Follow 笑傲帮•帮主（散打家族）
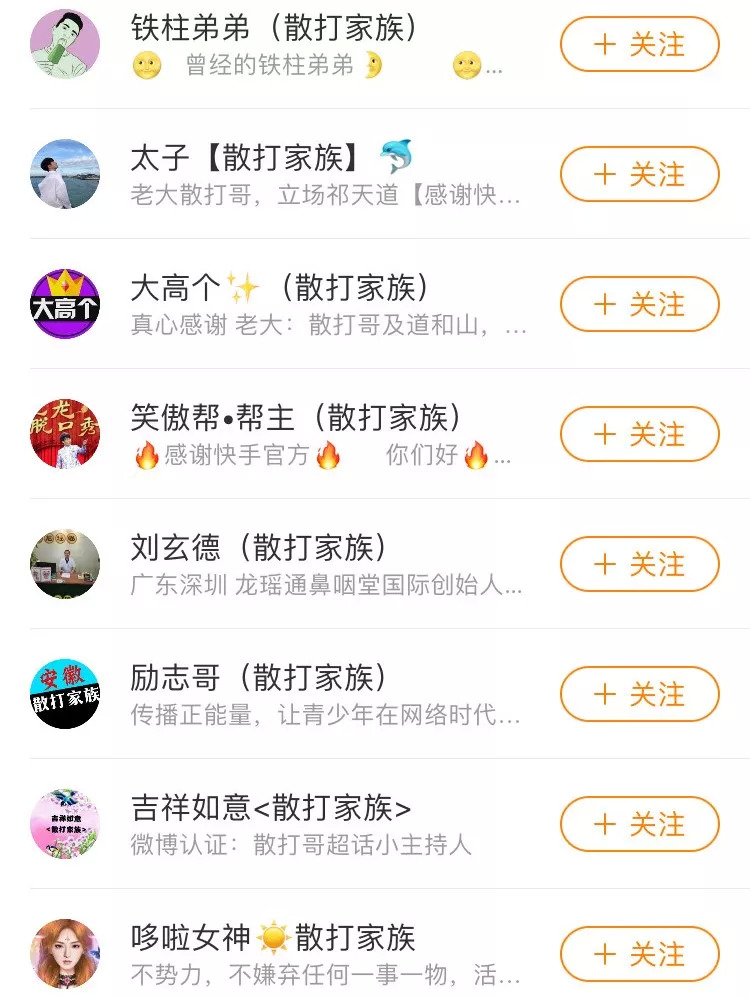Image resolution: width=750 pixels, height=998 pixels. [x=639, y=434]
